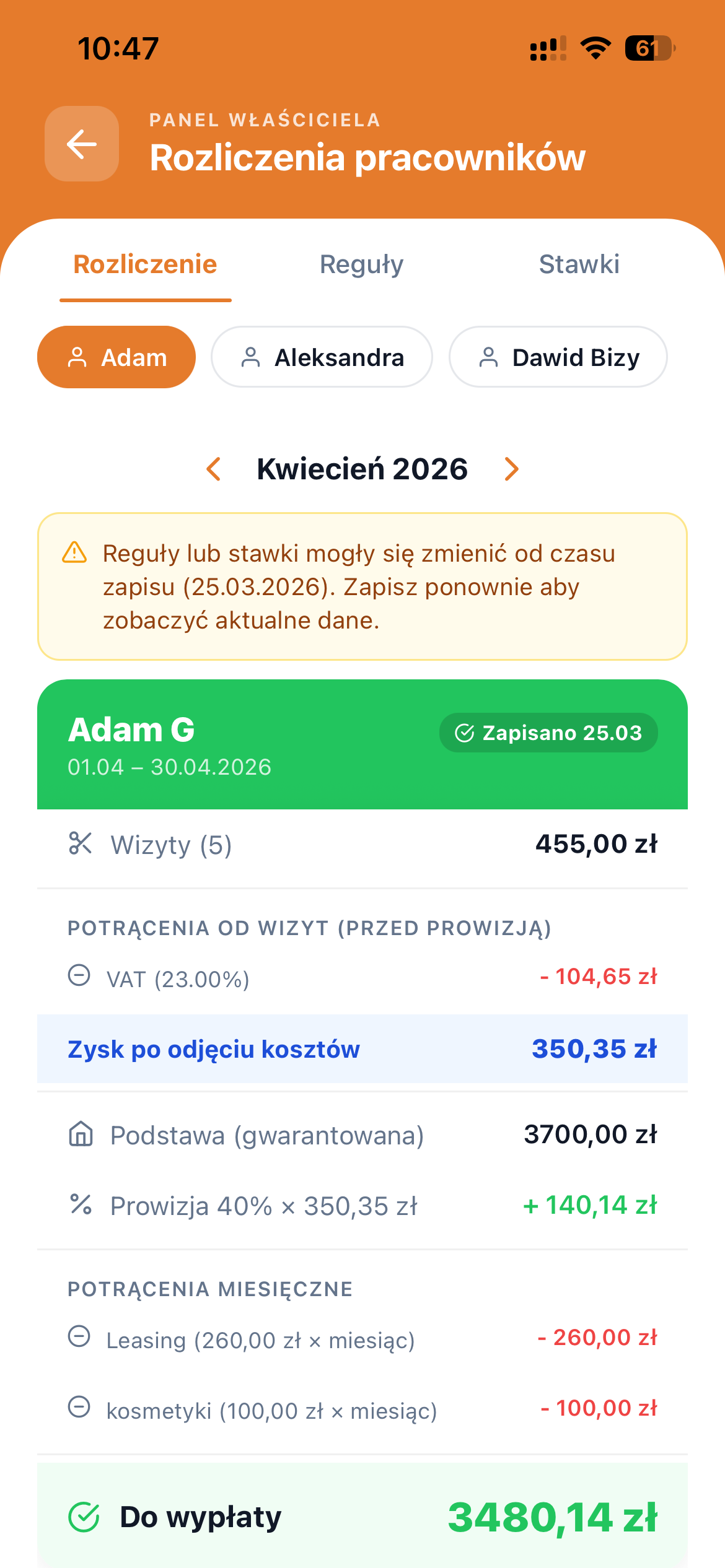
Task: Click the scissors icon next to Wizyty
Action: point(80,843)
